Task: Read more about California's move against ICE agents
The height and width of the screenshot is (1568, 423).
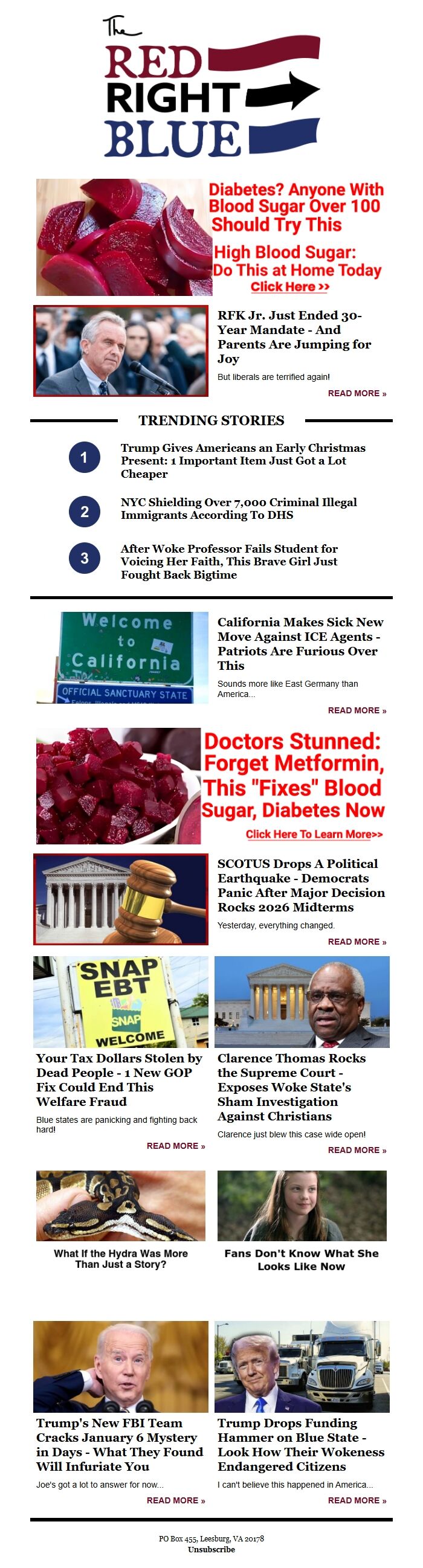Action: [357, 710]
